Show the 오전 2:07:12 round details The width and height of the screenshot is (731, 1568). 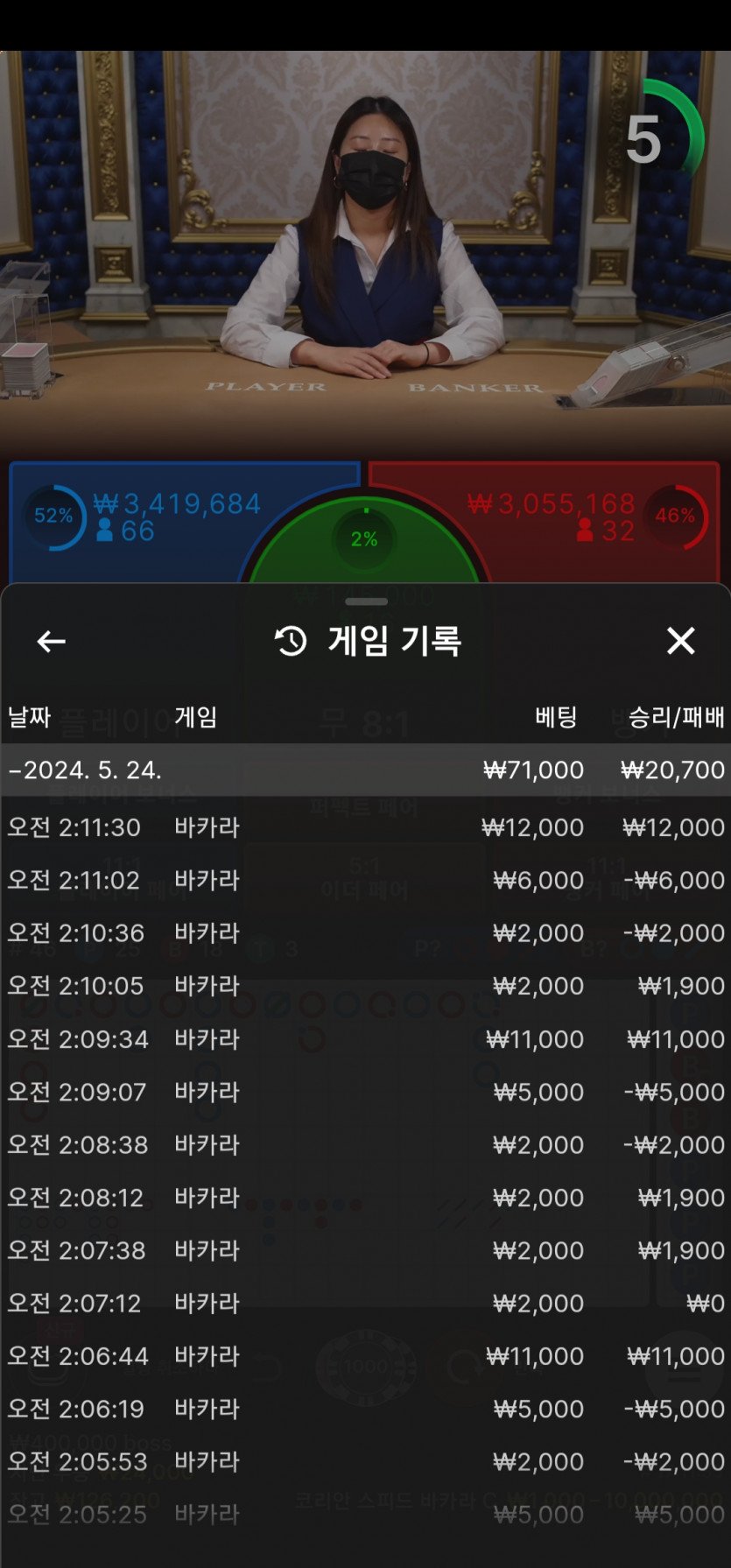click(365, 1303)
